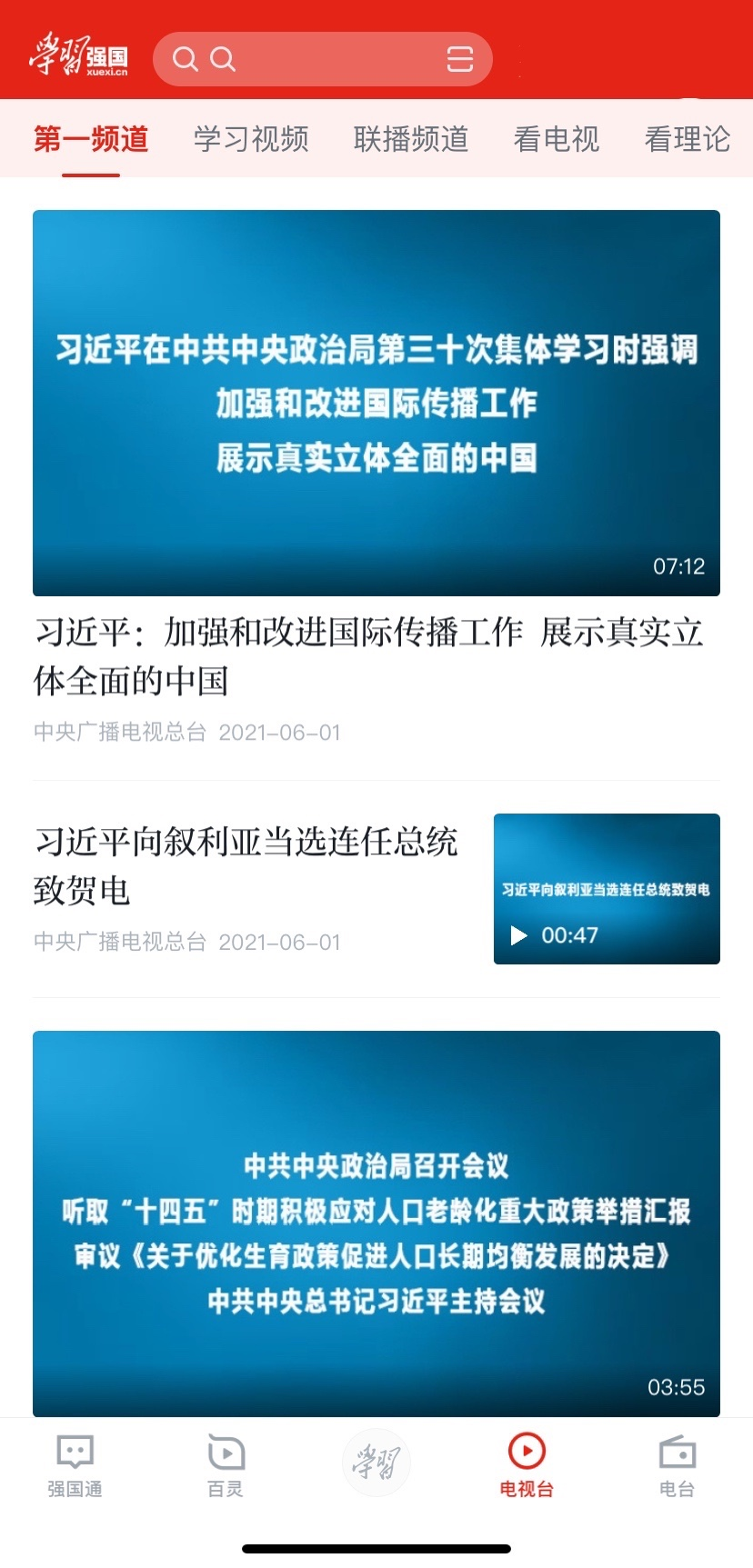The height and width of the screenshot is (1568, 753).
Task: Switch to the 第一频道 tab
Action: (x=91, y=139)
